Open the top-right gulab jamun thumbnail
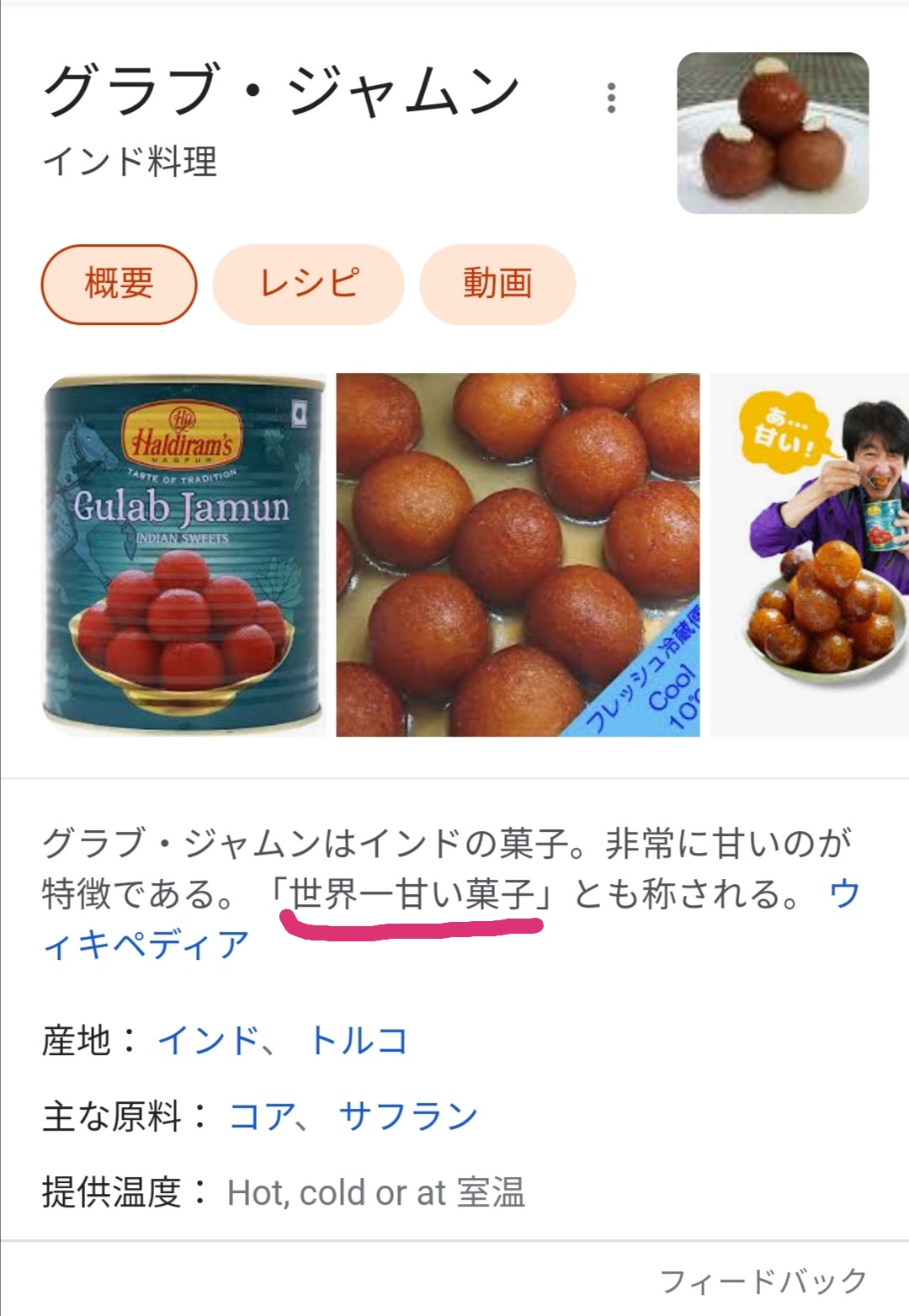The width and height of the screenshot is (909, 1316). pos(773,133)
